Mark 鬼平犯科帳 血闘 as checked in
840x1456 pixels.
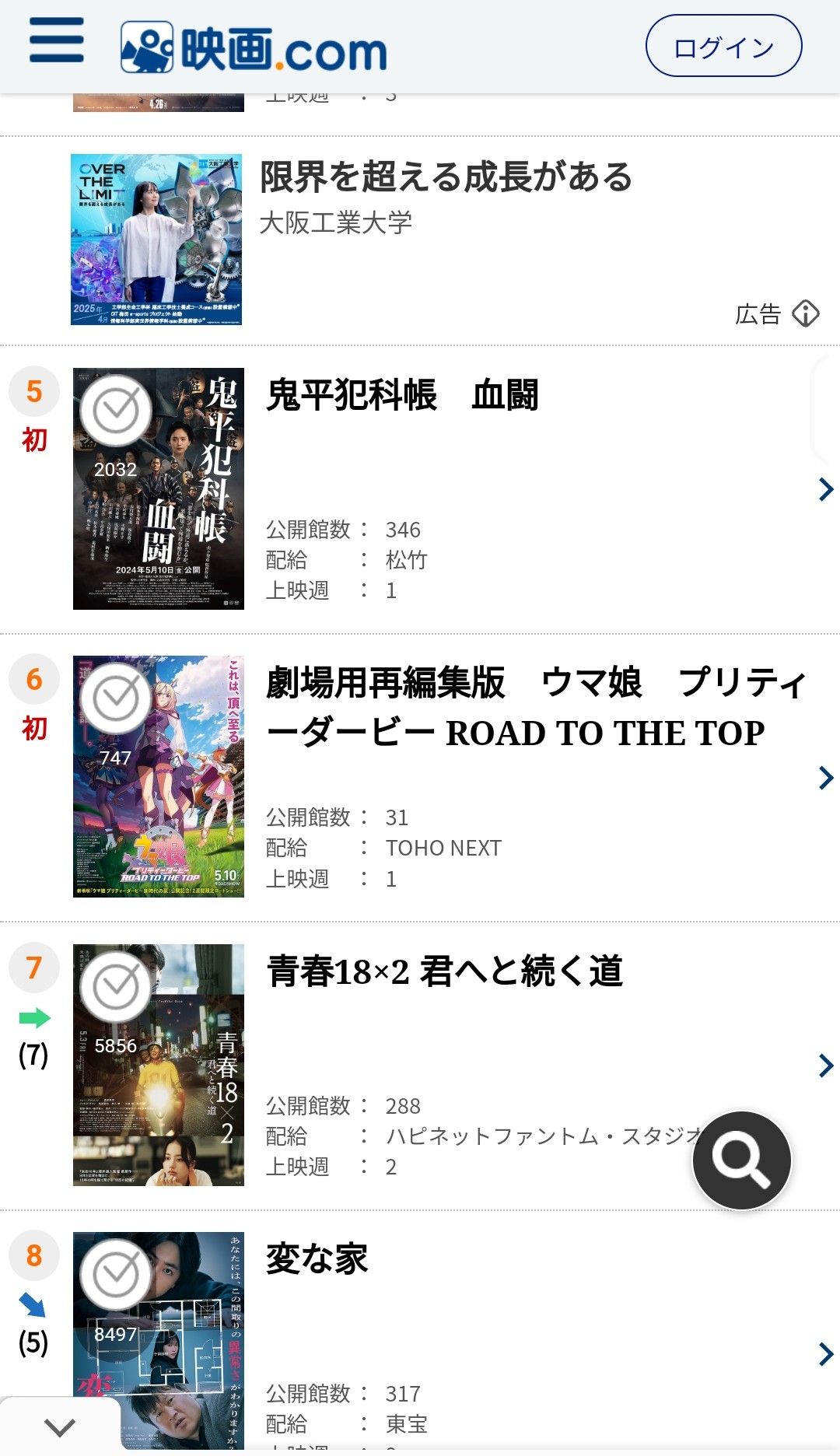(116, 411)
